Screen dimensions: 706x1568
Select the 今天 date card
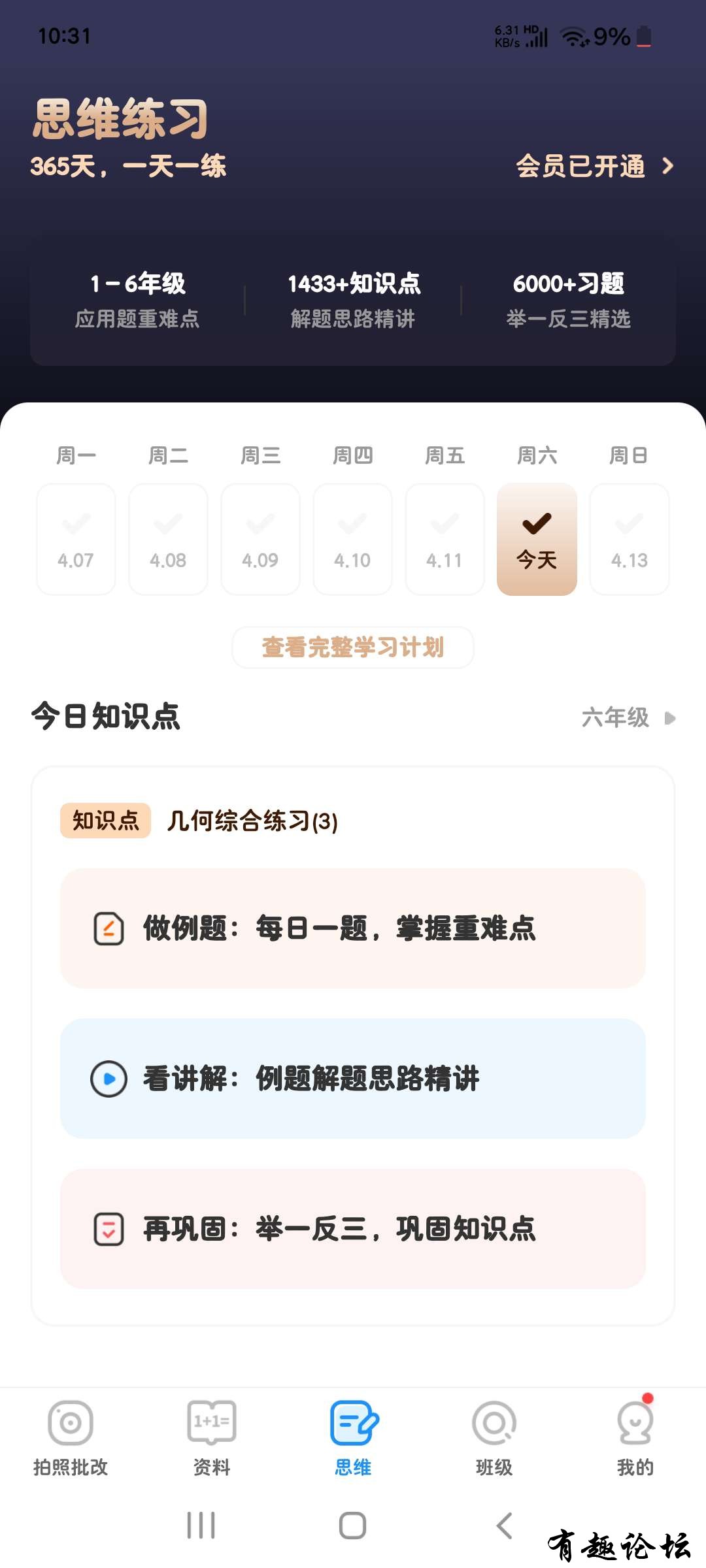tap(537, 539)
